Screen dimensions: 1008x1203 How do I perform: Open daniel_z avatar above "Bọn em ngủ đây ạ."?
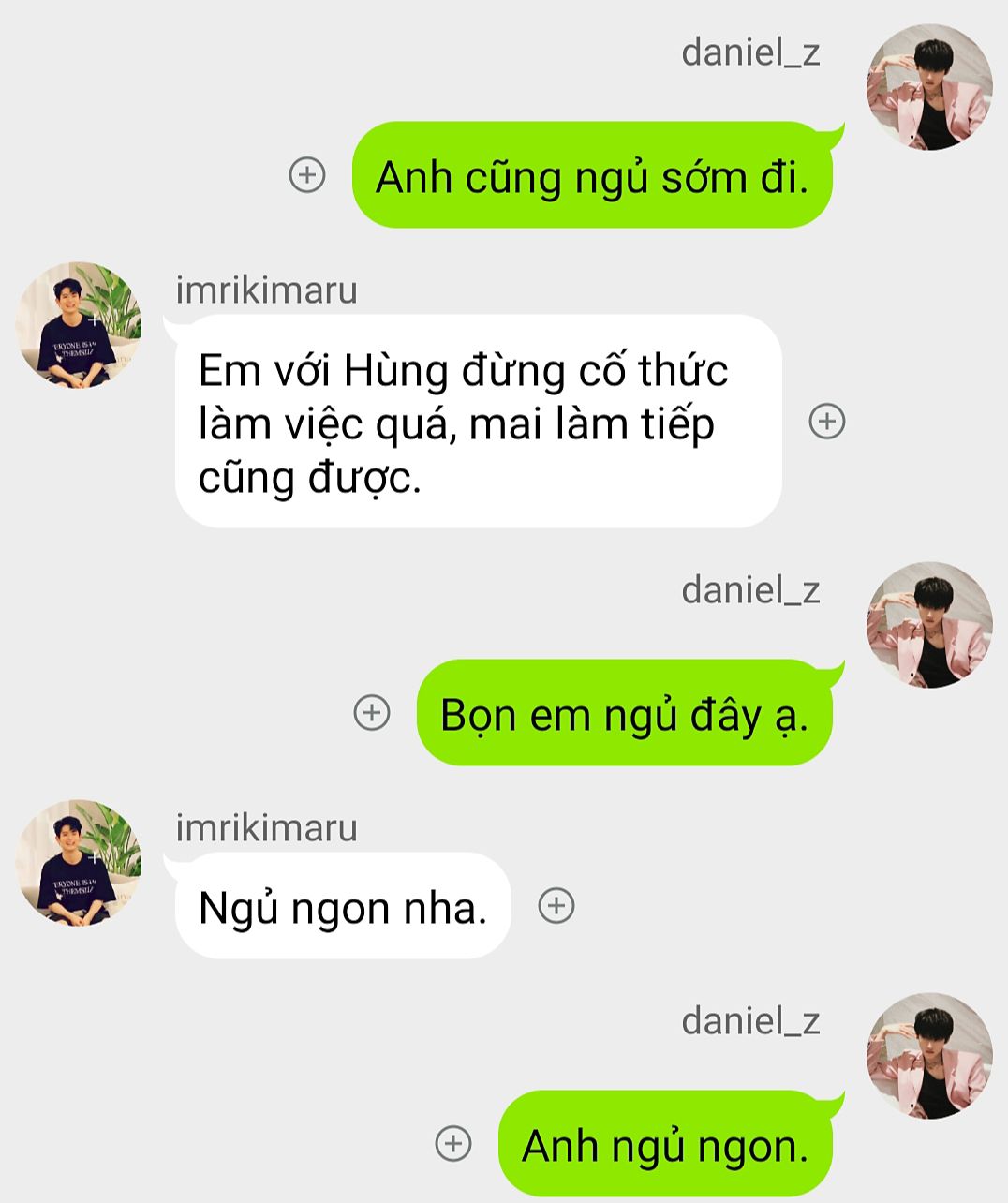(929, 625)
